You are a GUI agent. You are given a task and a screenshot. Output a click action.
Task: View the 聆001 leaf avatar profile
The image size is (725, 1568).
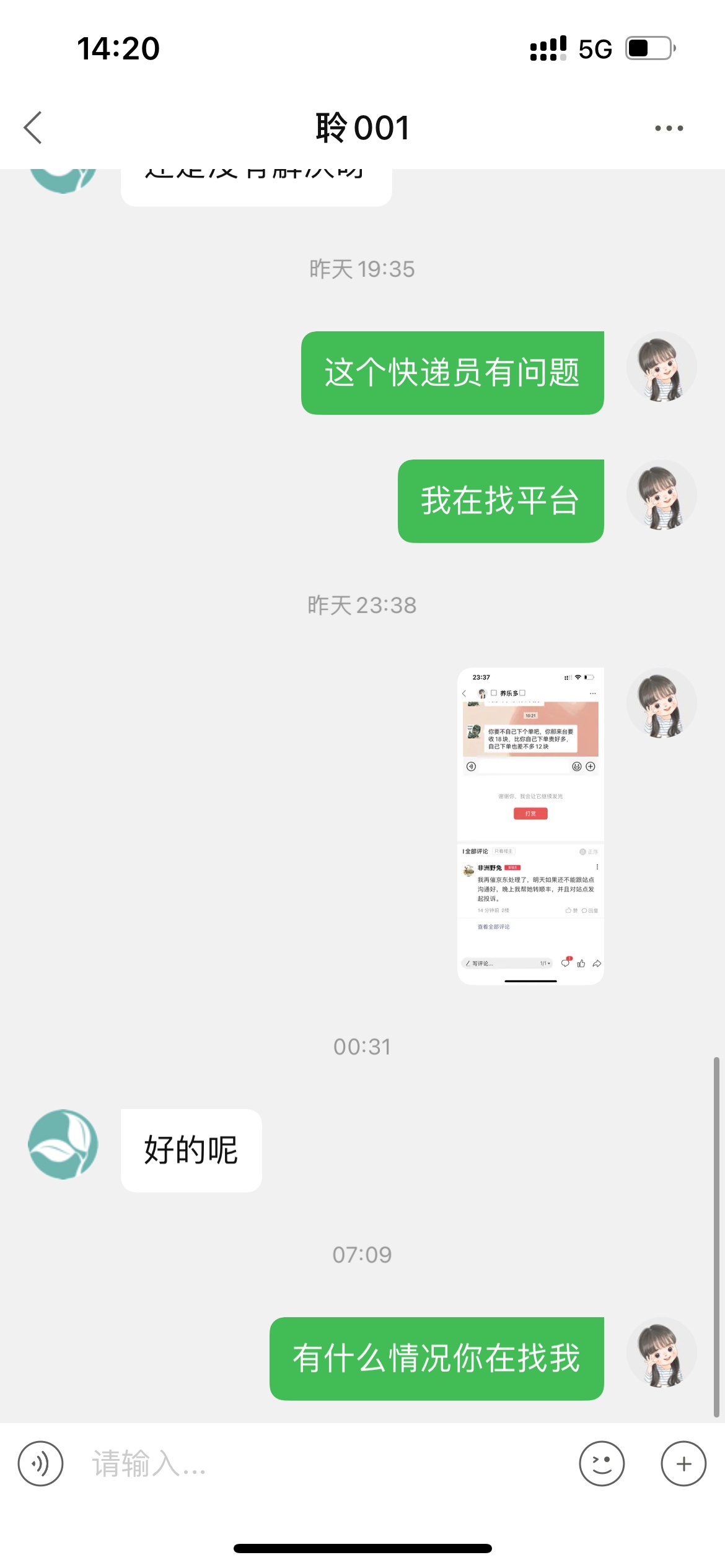click(x=63, y=1144)
